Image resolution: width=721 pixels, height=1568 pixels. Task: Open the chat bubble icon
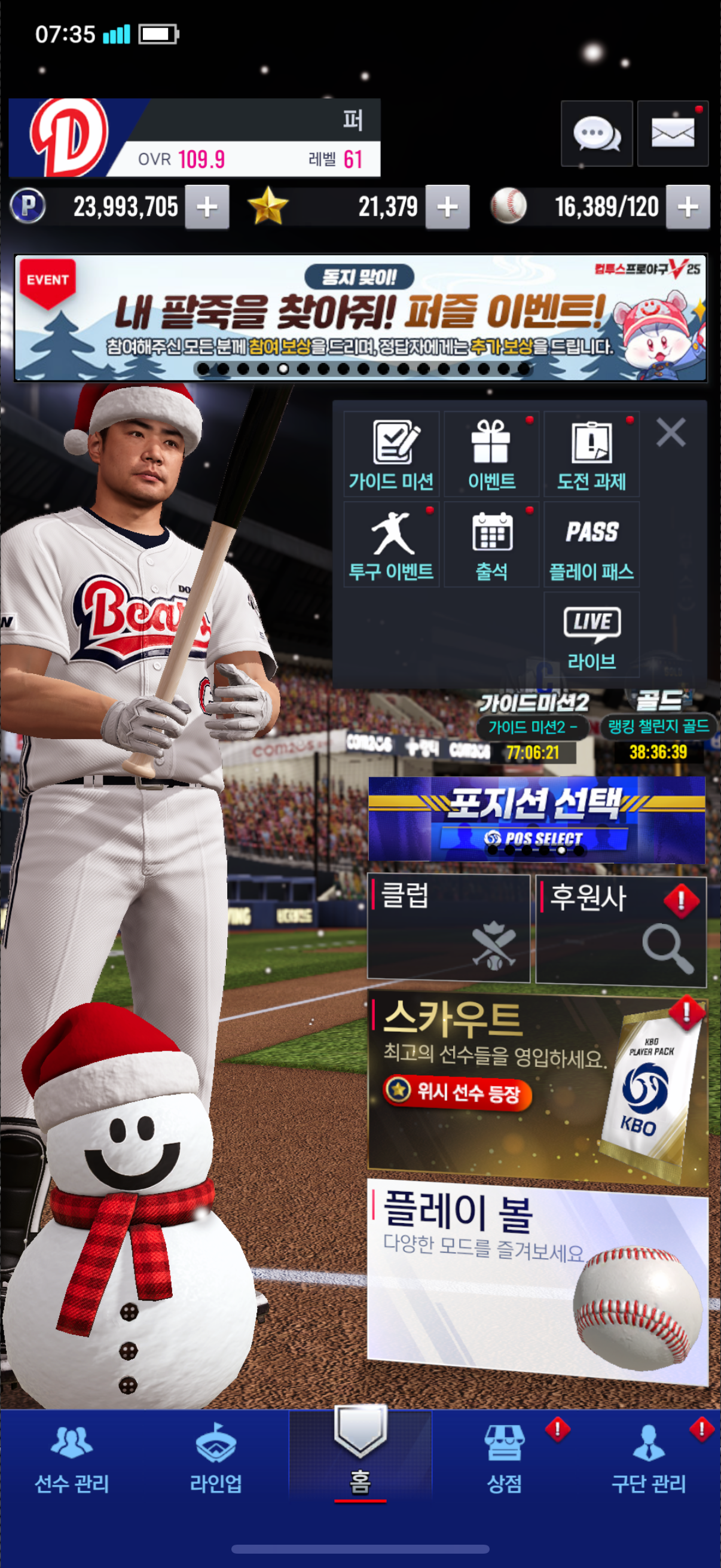[596, 133]
